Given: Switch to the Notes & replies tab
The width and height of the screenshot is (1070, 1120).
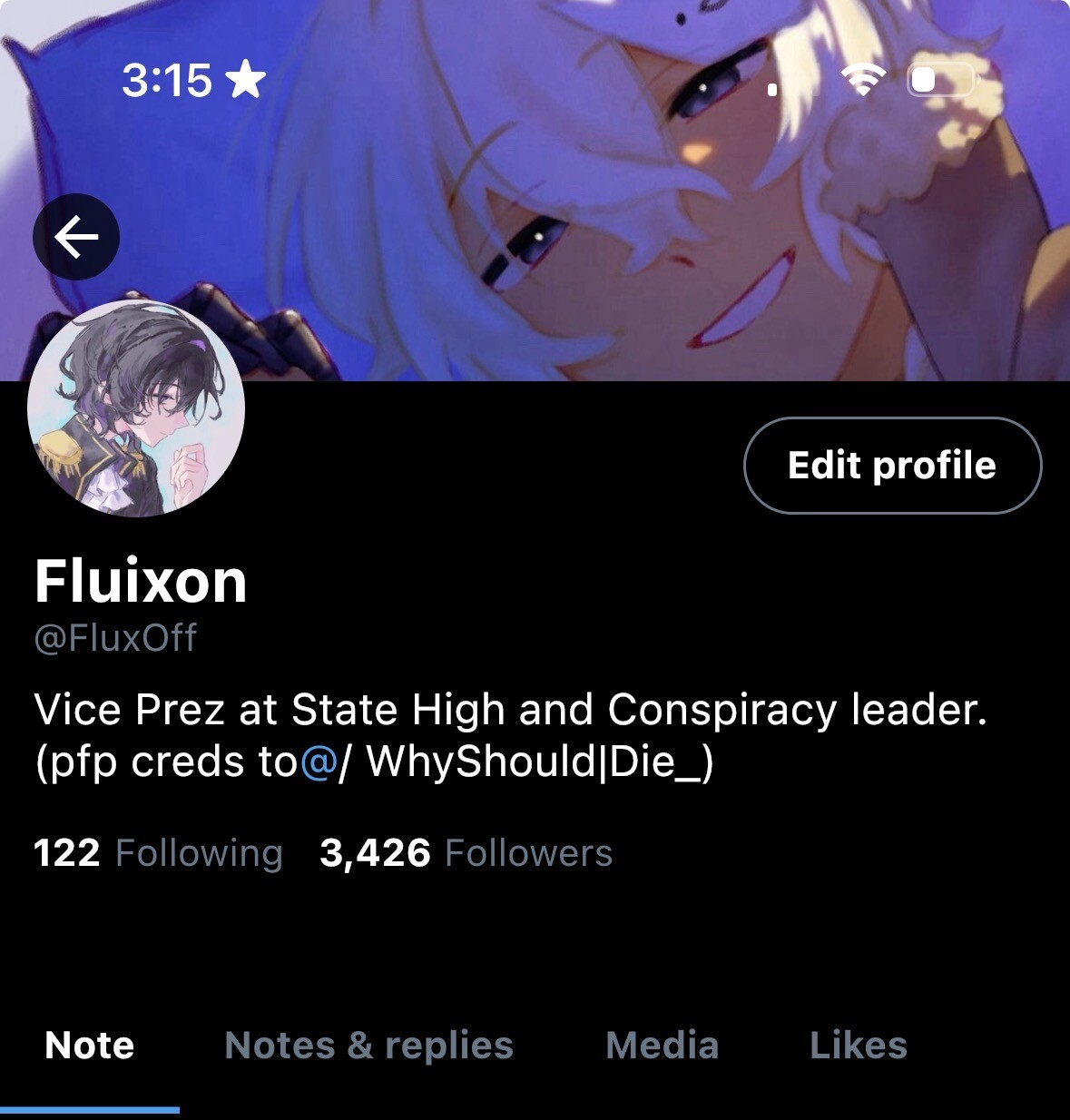Looking at the screenshot, I should tap(368, 1046).
